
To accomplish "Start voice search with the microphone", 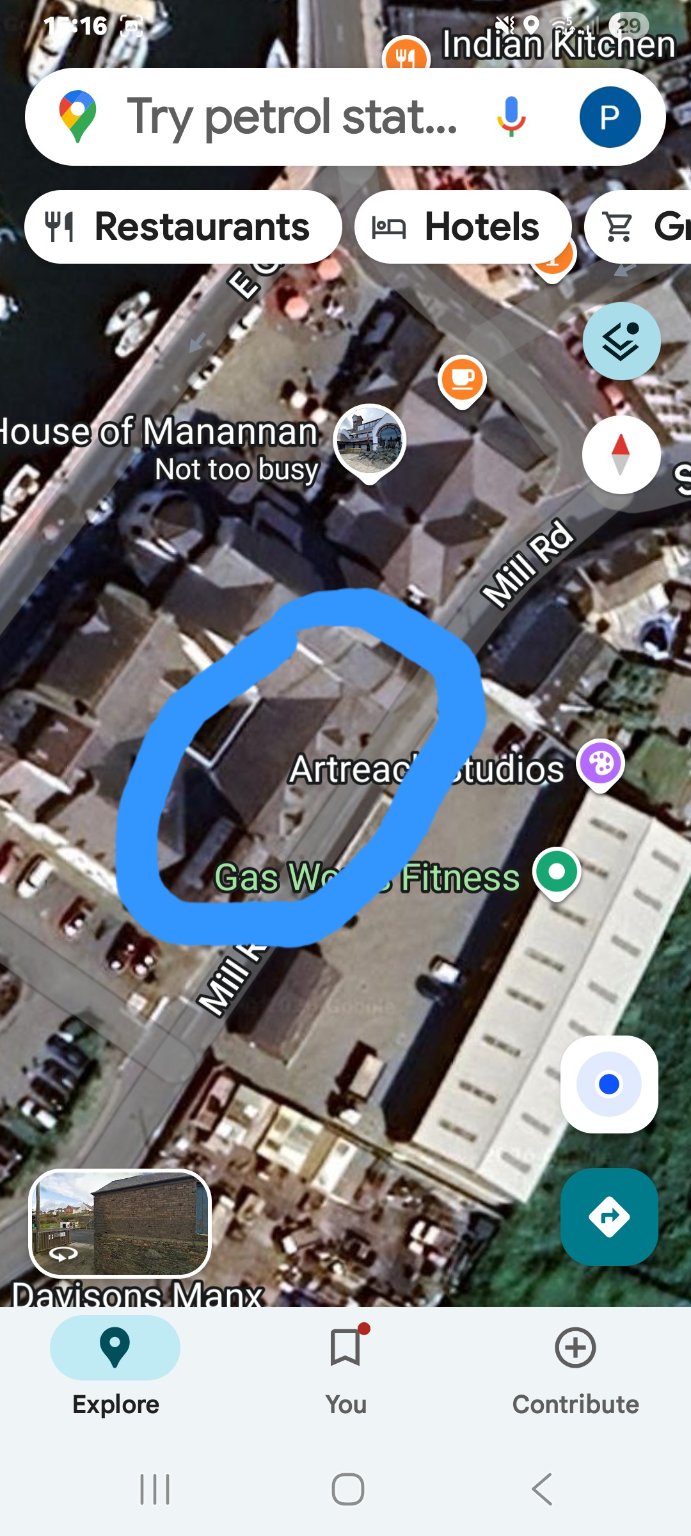I will (x=511, y=117).
